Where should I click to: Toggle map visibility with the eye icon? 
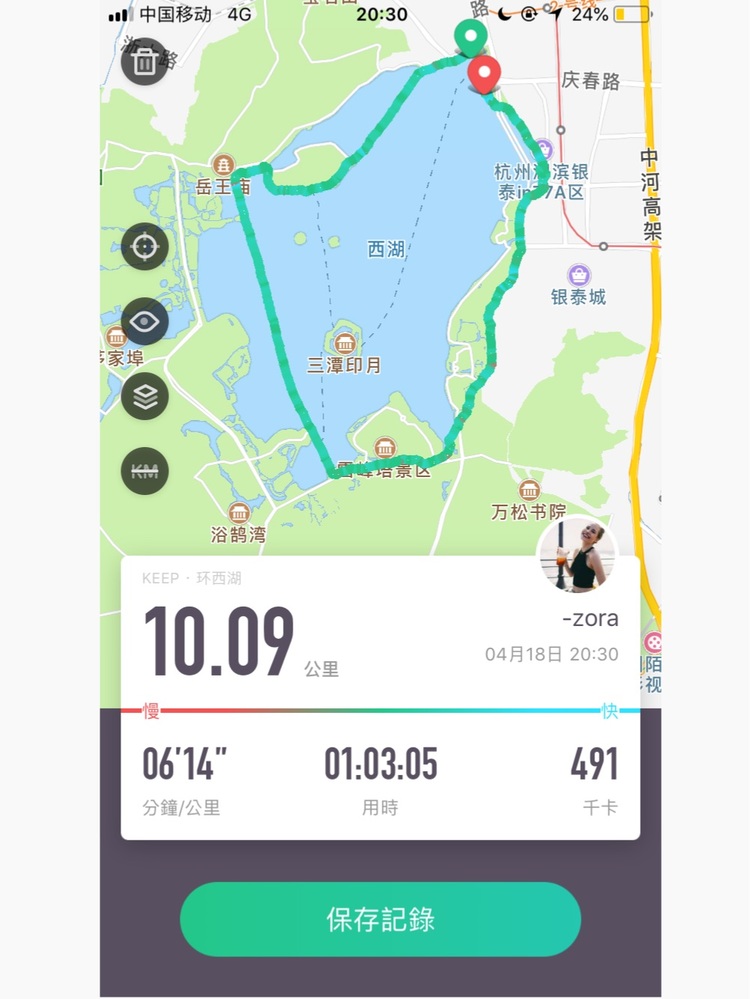click(145, 322)
